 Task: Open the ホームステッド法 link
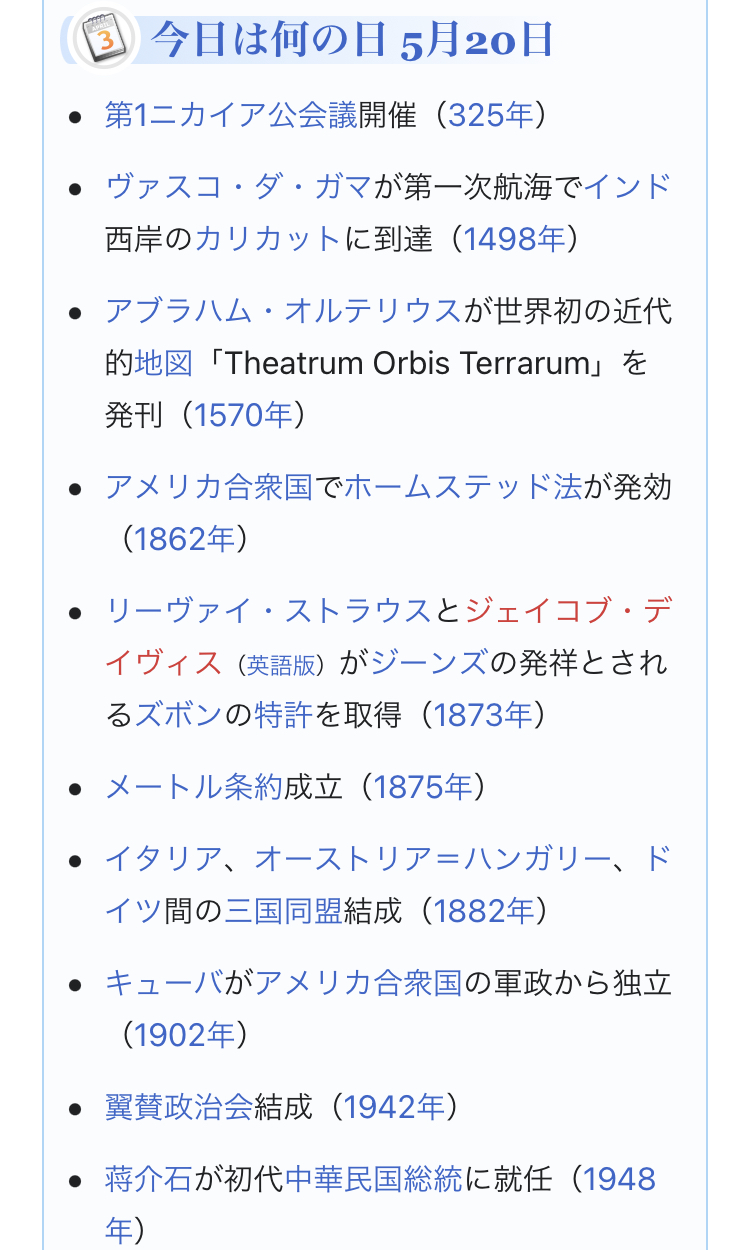(x=462, y=487)
